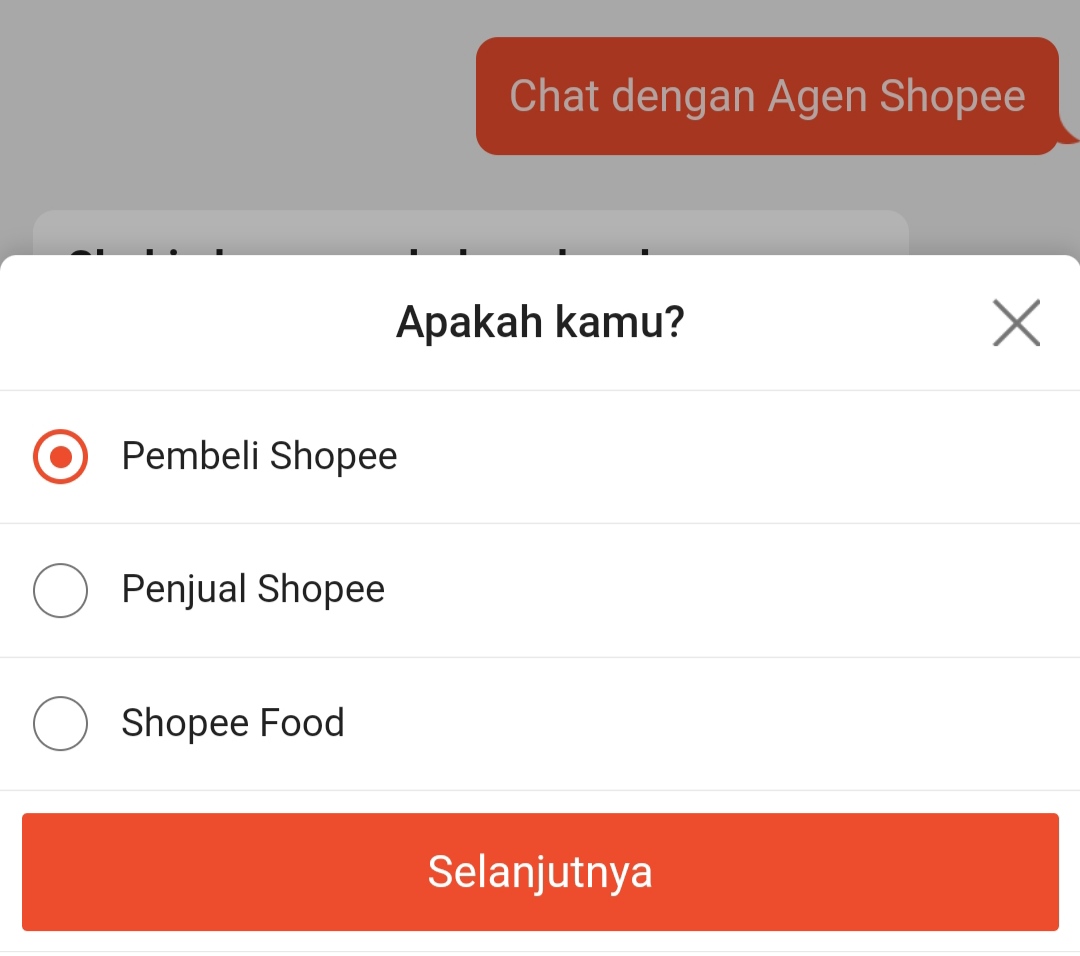Pick the Shopee Food option
Image resolution: width=1080 pixels, height=956 pixels.
pos(61,723)
